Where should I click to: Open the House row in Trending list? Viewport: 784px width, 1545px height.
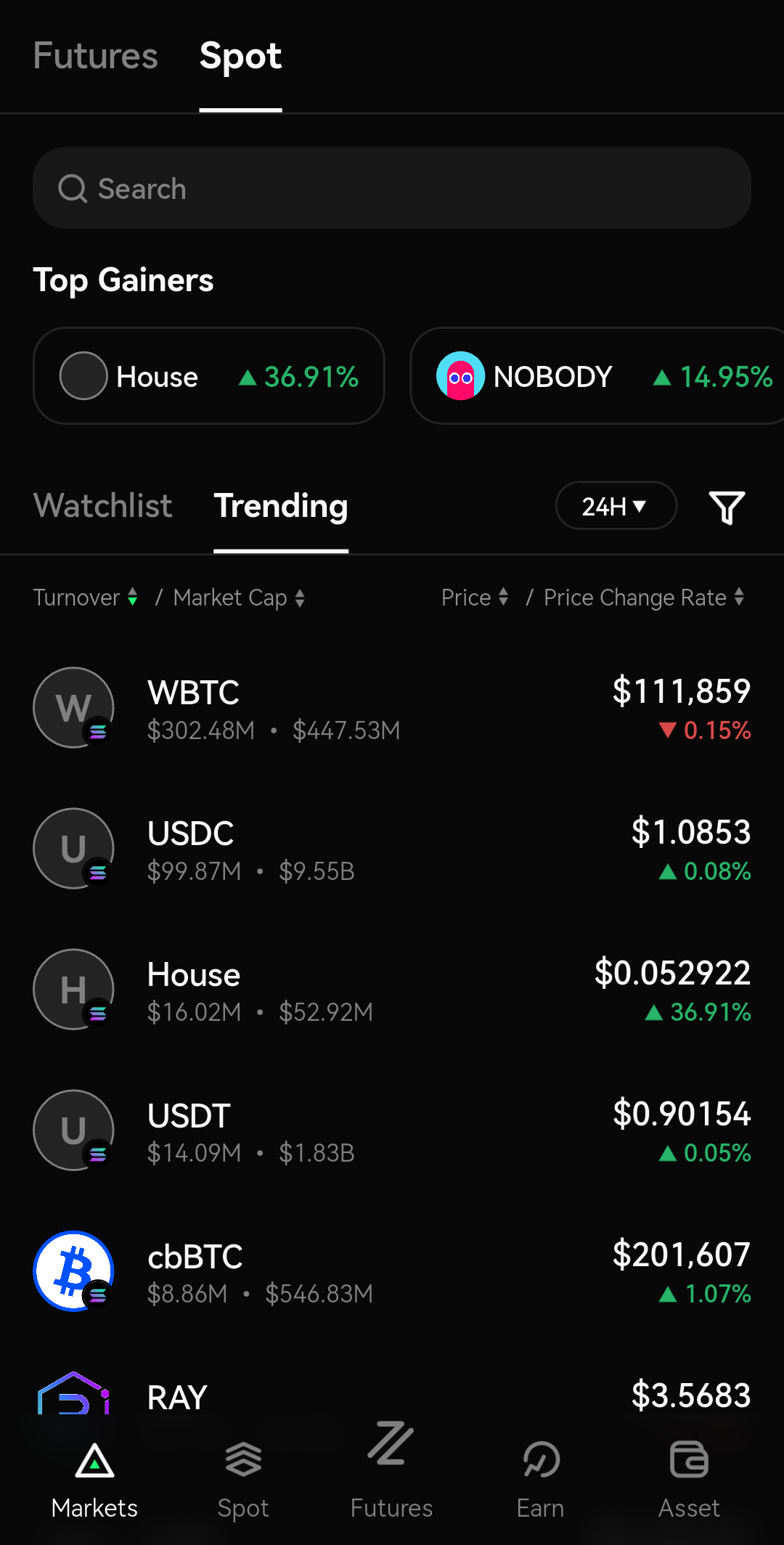pyautogui.click(x=392, y=990)
